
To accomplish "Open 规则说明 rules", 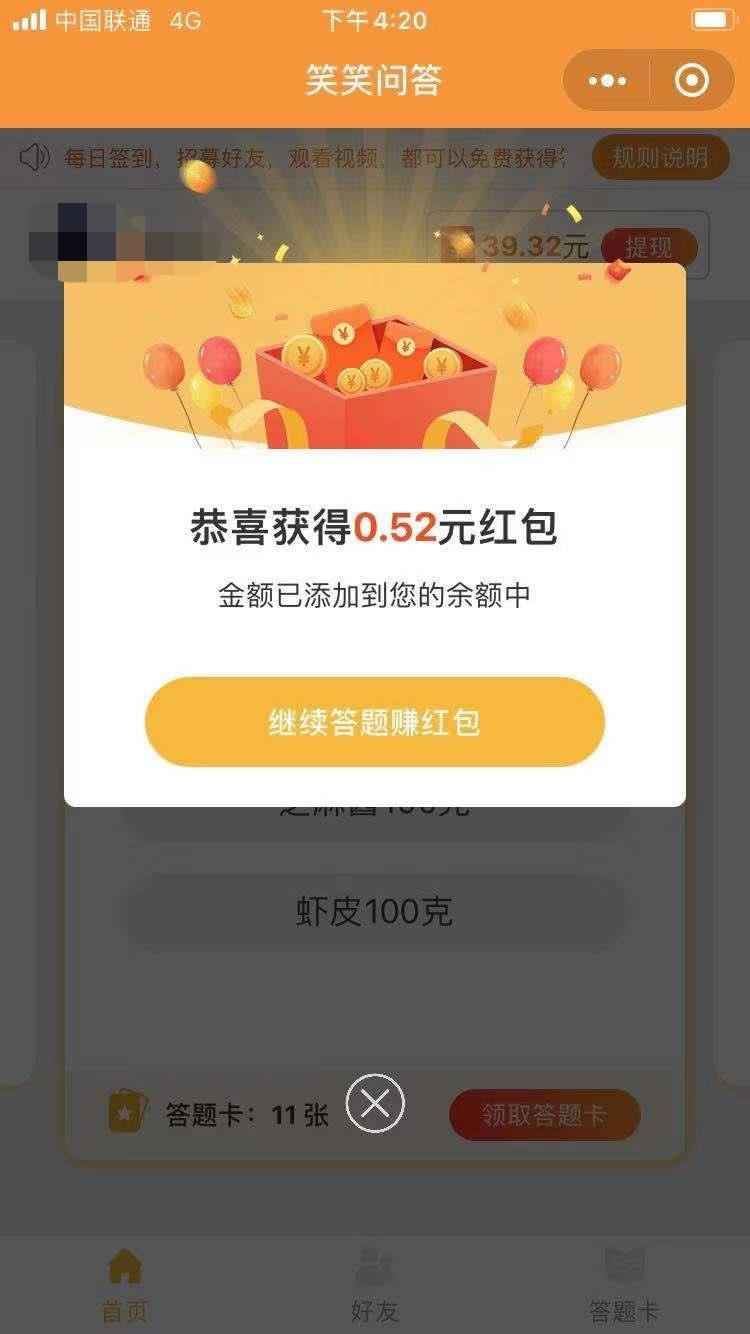I will 660,157.
